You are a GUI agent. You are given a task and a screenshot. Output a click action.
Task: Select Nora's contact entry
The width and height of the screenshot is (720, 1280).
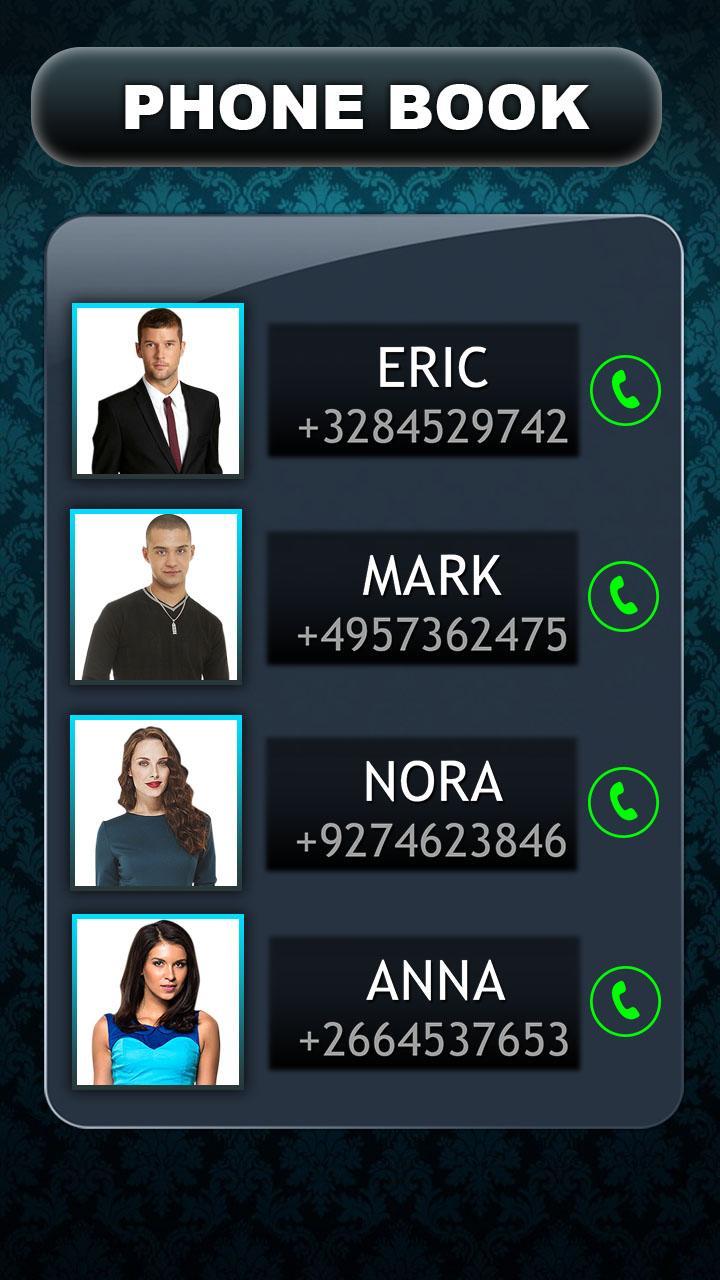(x=421, y=803)
